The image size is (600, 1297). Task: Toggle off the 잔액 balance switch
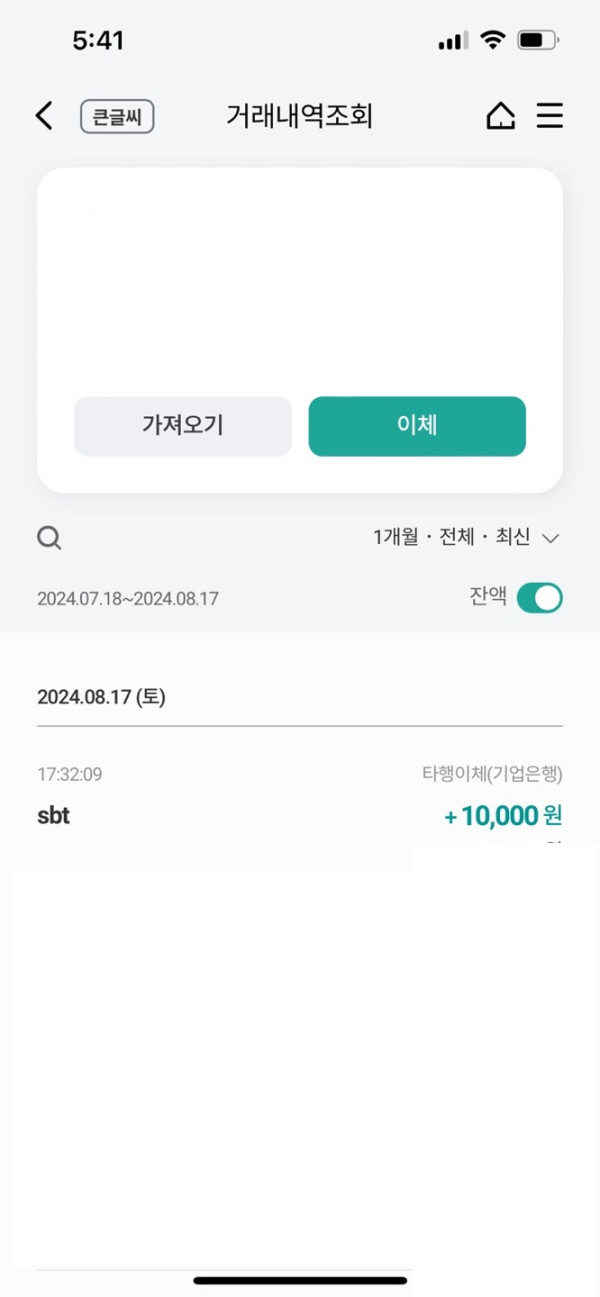(540, 598)
